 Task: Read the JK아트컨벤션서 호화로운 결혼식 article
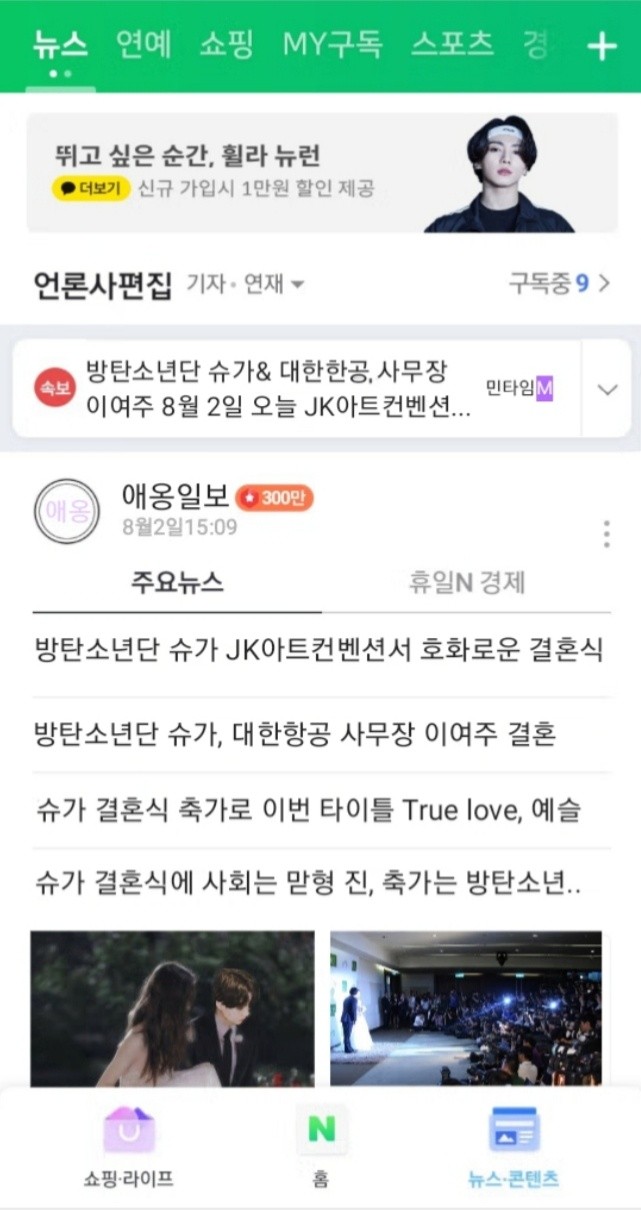point(318,650)
